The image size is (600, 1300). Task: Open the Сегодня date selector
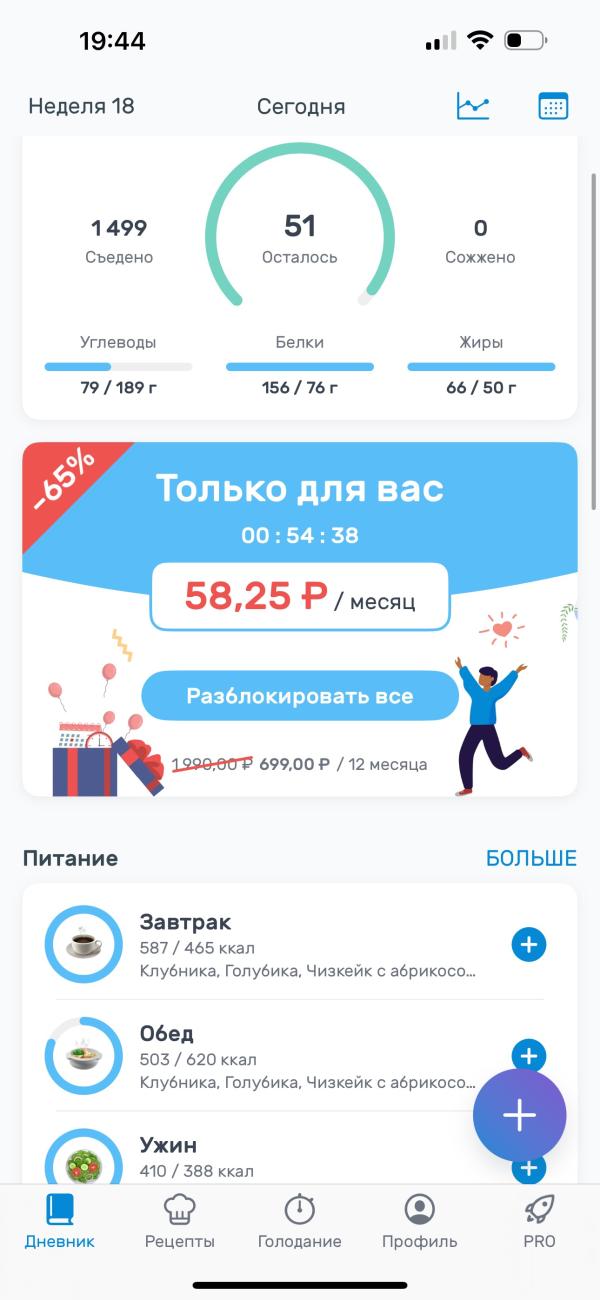pos(301,106)
